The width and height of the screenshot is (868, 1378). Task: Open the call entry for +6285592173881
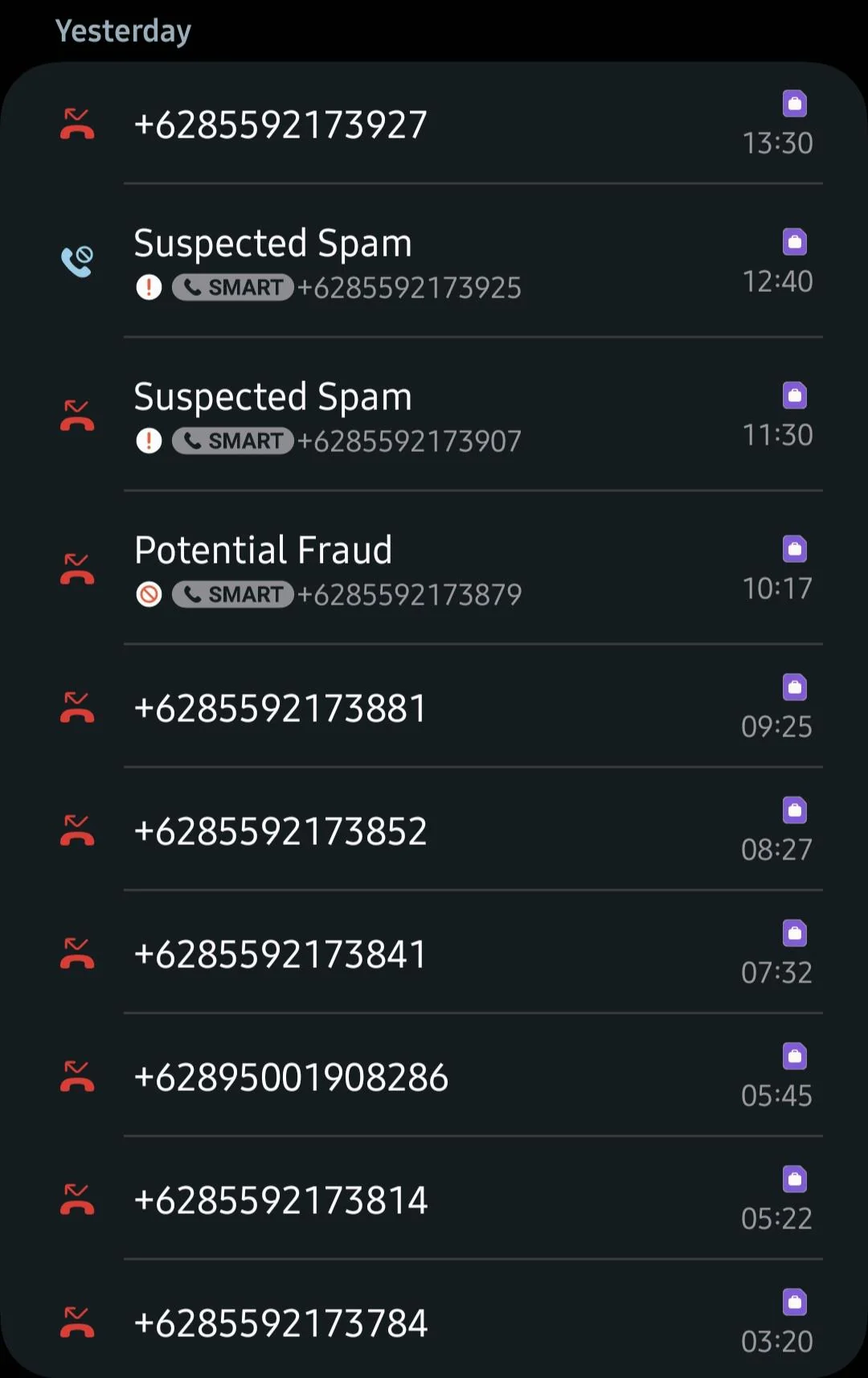pyautogui.click(x=280, y=707)
